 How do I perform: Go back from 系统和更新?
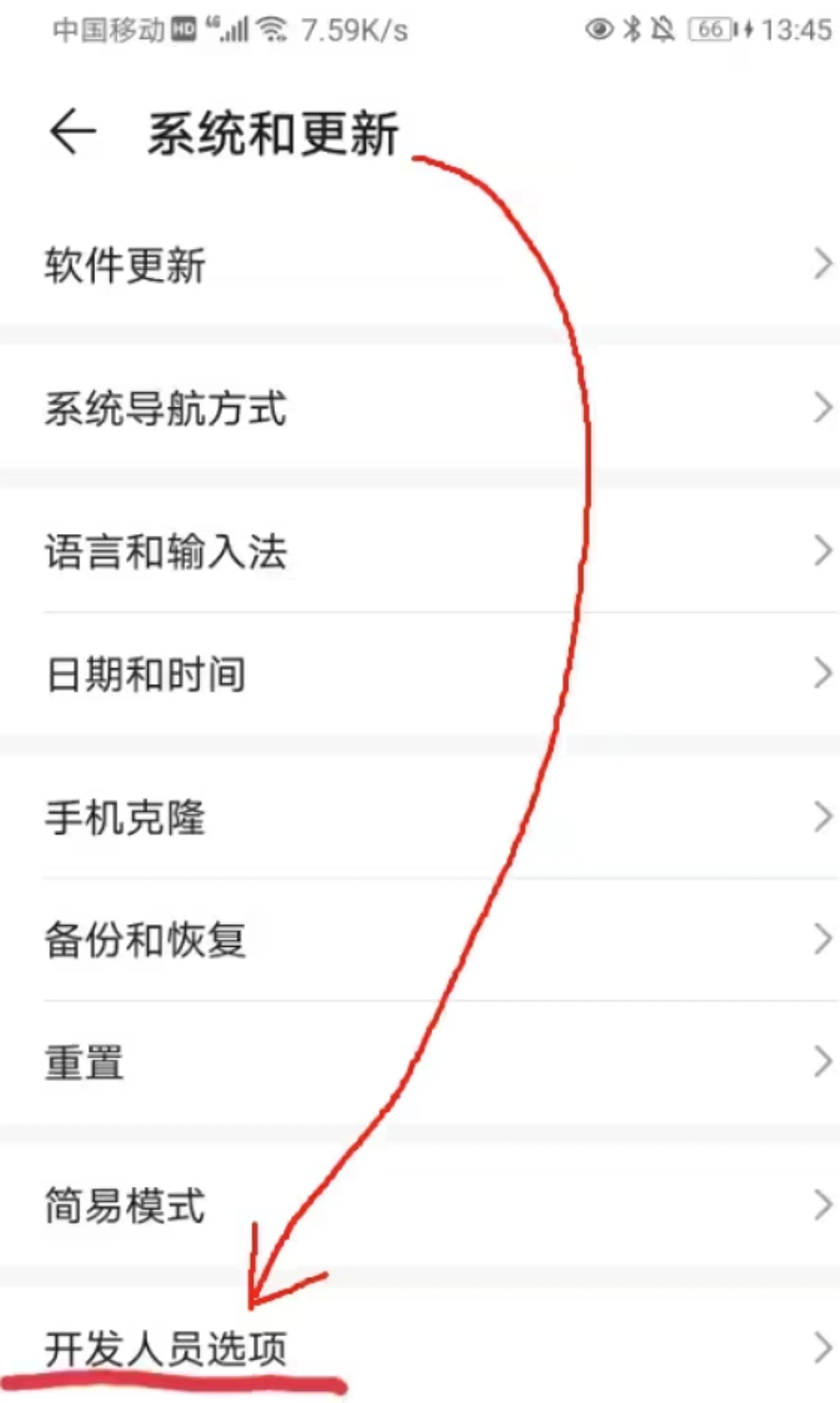pos(73,132)
